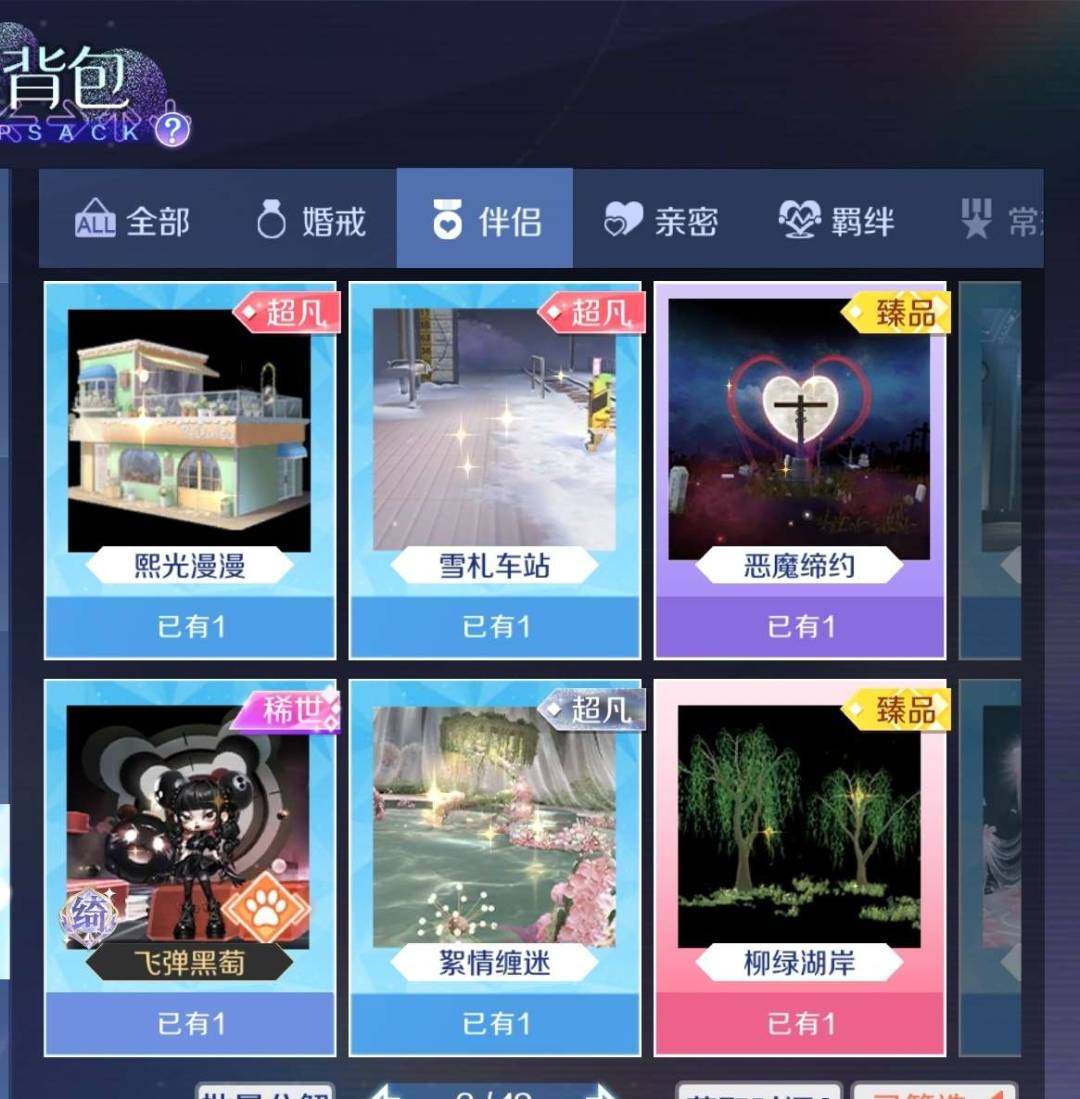
Task: Open the backpack help question mark
Action: (173, 129)
